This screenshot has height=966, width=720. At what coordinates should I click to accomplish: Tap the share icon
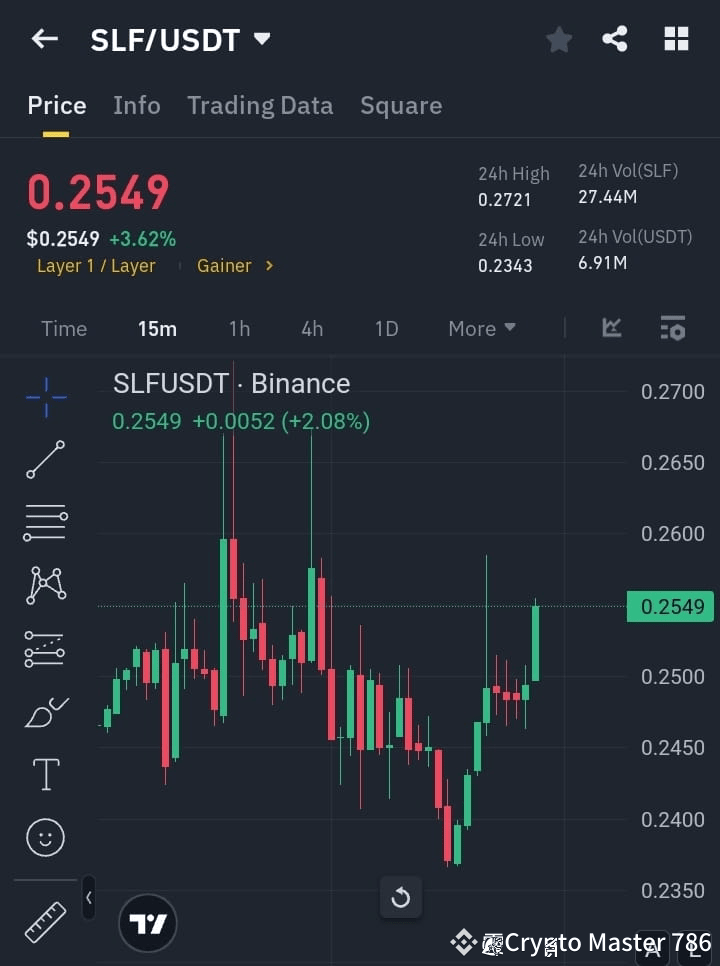(616, 39)
